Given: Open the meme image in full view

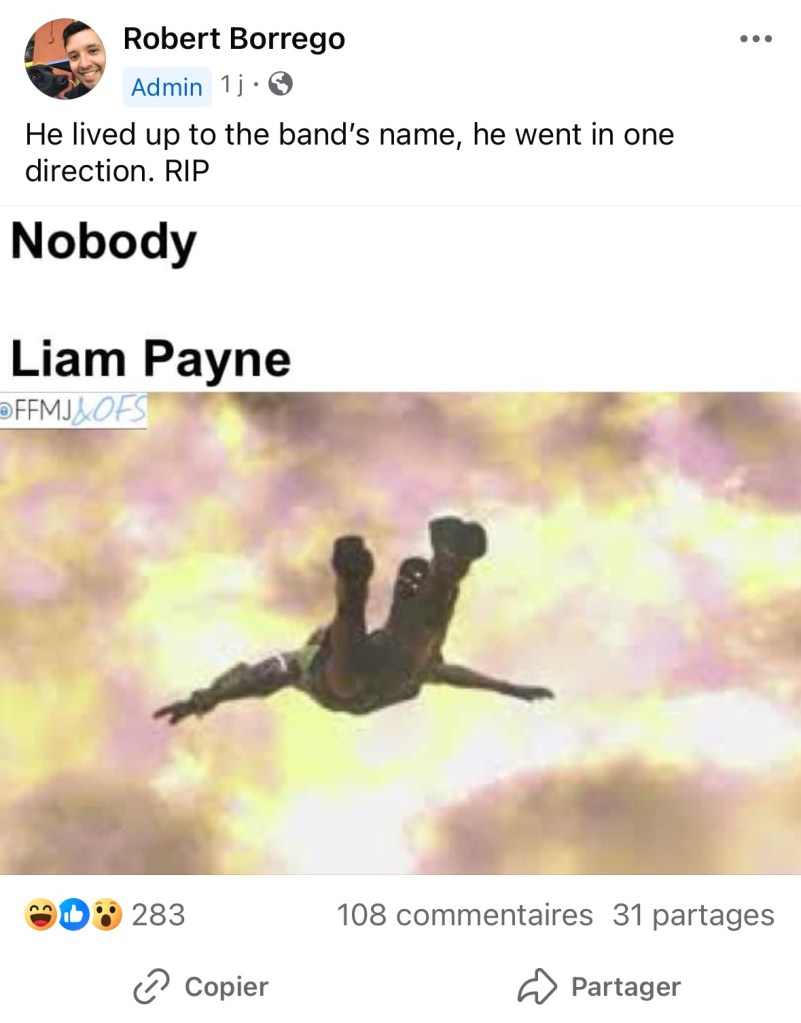Looking at the screenshot, I should pos(400,632).
